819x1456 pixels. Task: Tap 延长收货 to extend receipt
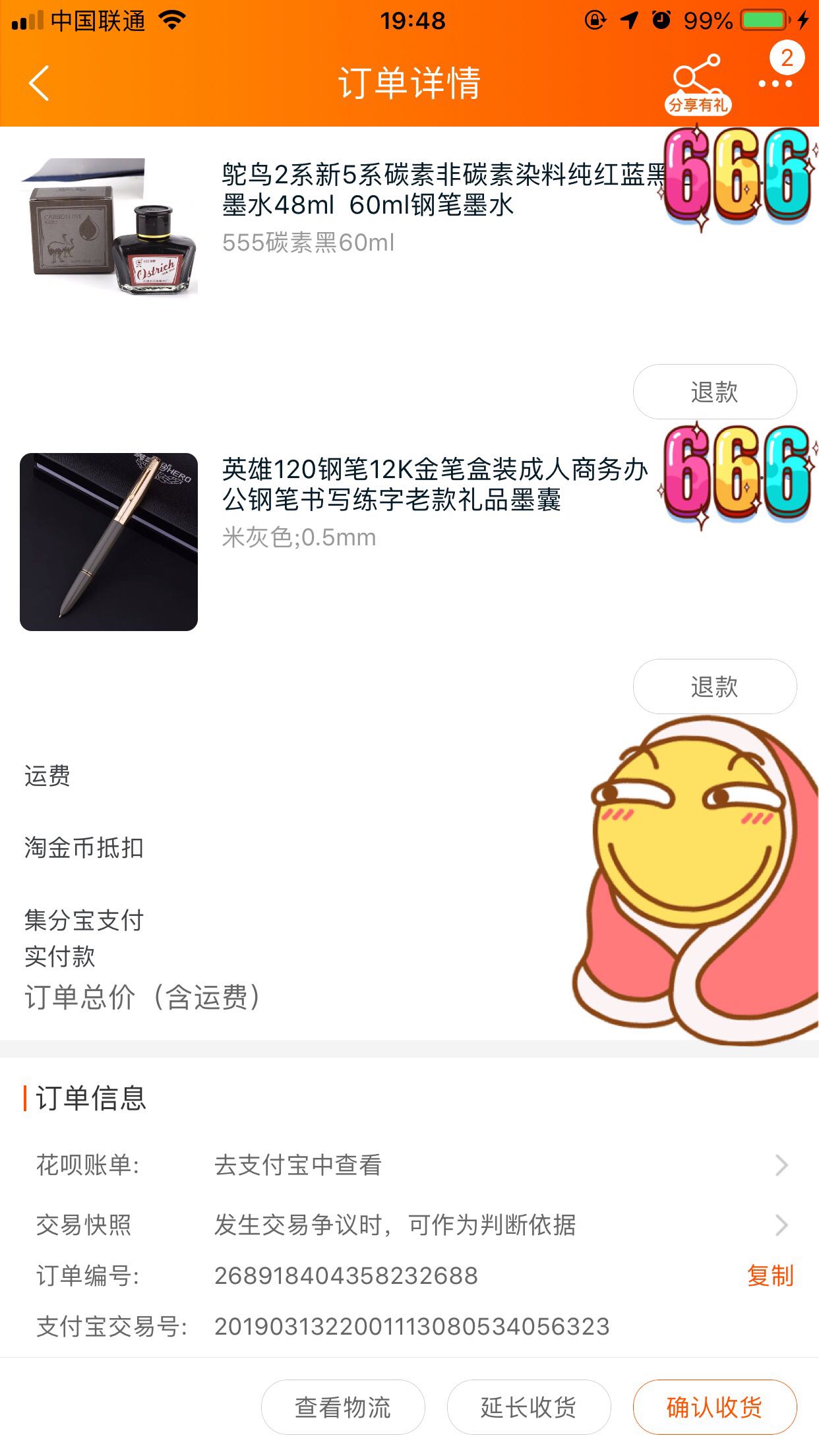pos(529,1407)
